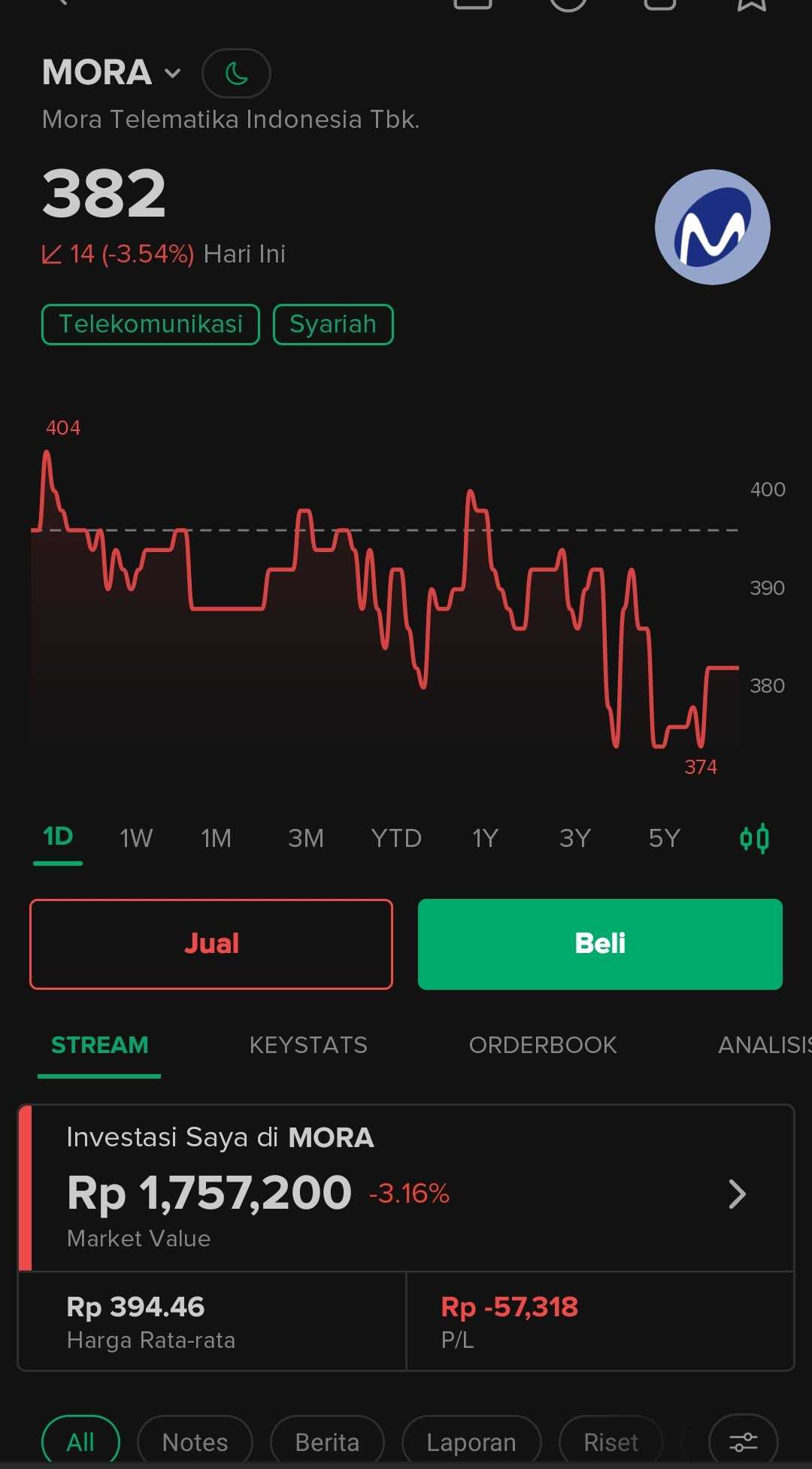Viewport: 812px width, 1469px height.
Task: Open the Investasi Saya di MORA card
Action: [406, 1188]
